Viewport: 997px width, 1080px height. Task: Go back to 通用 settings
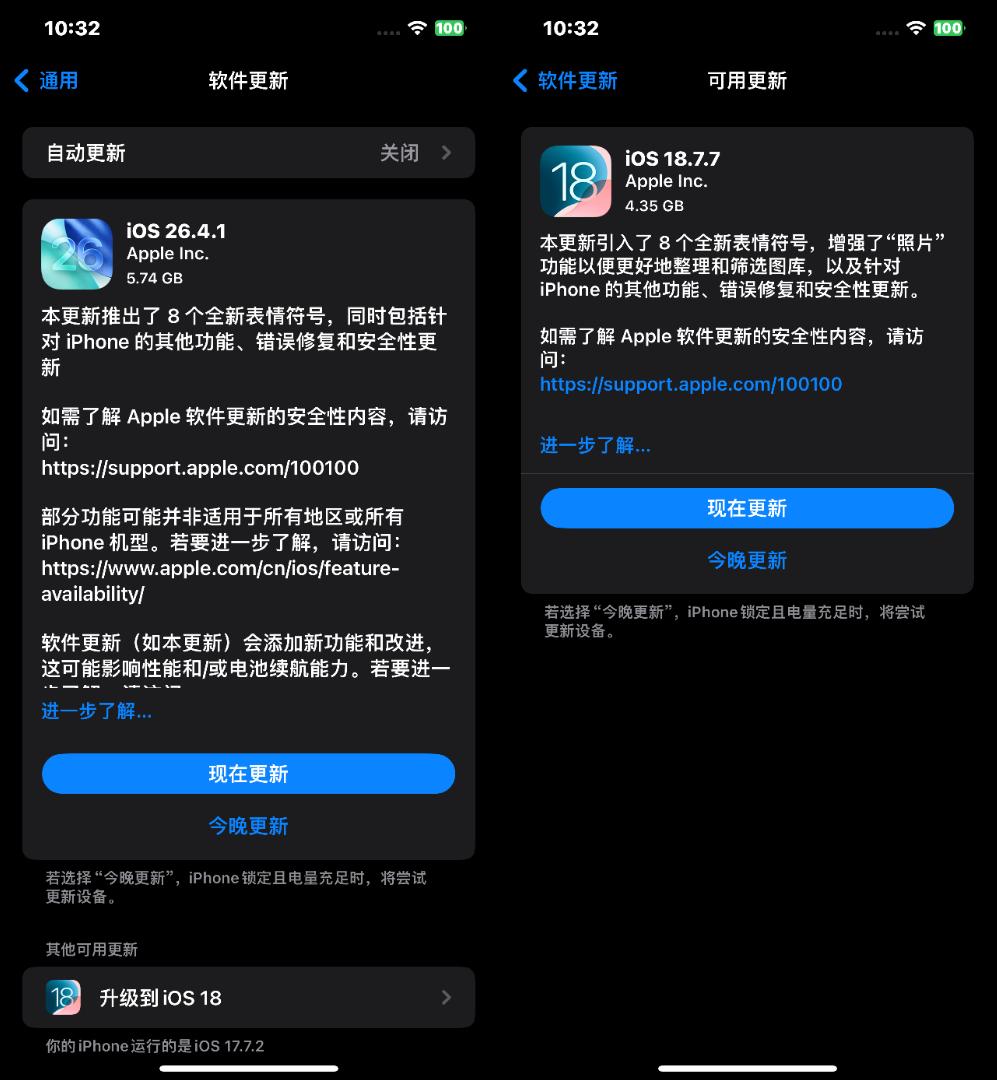coord(47,81)
